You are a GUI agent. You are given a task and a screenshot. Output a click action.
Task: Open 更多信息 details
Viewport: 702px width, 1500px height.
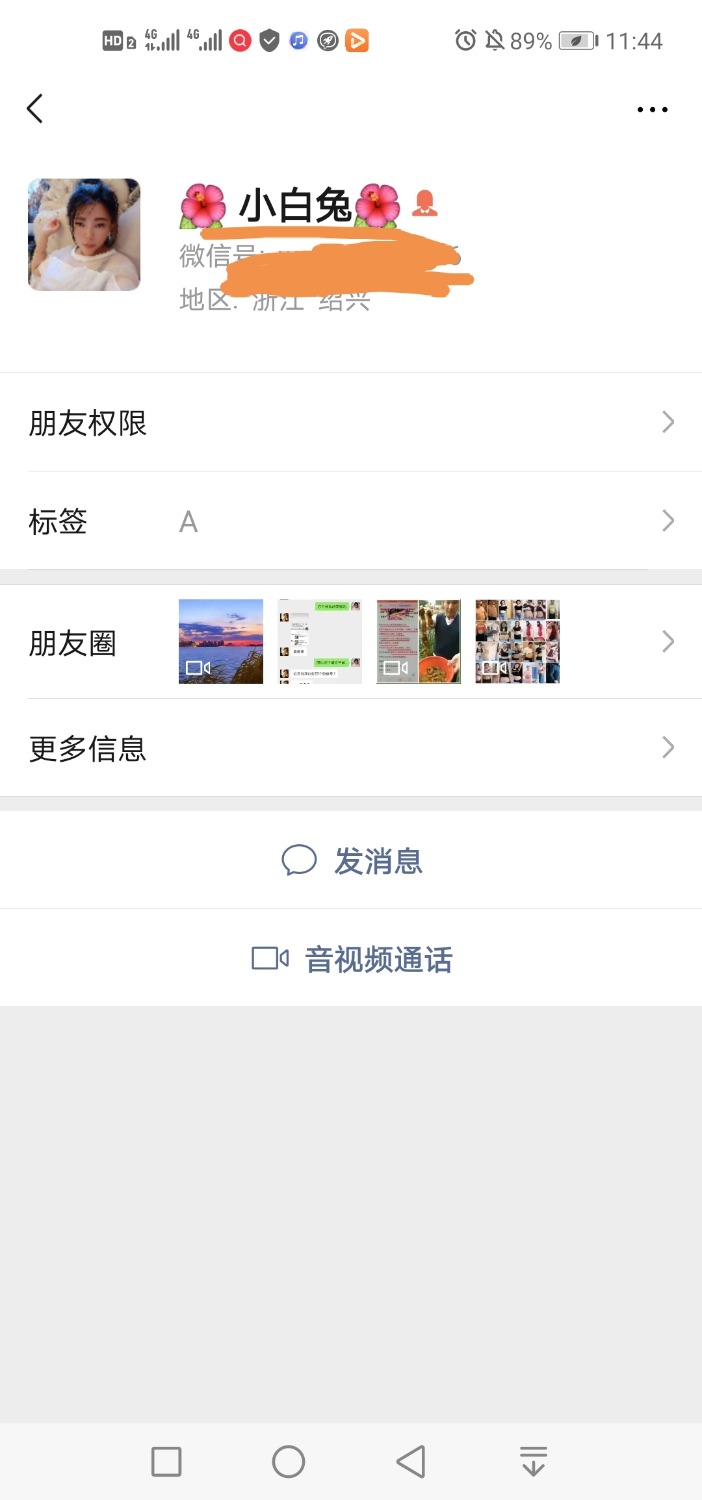click(x=350, y=748)
